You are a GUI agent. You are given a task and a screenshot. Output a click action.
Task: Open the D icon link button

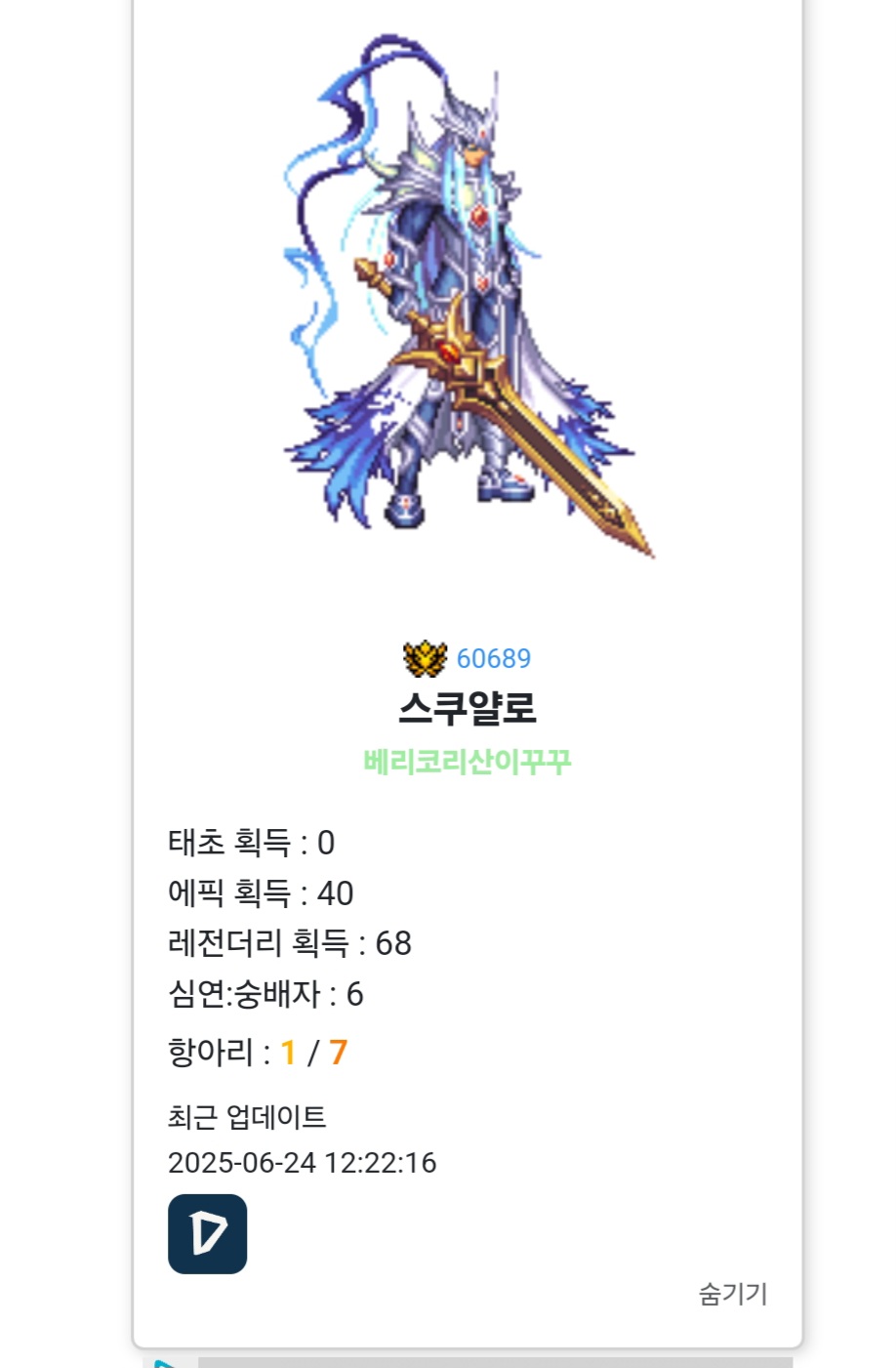(x=207, y=1233)
